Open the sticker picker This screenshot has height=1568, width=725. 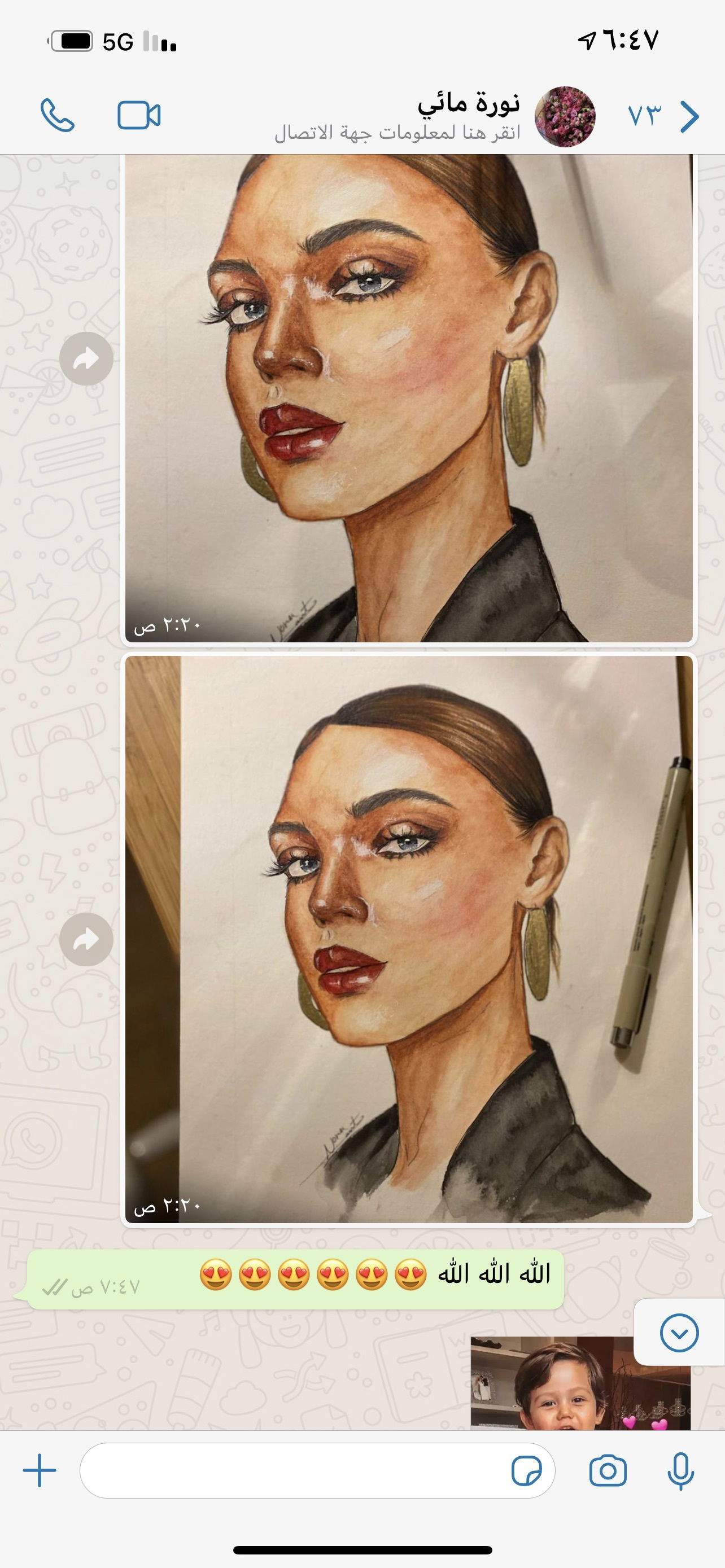click(x=526, y=1470)
